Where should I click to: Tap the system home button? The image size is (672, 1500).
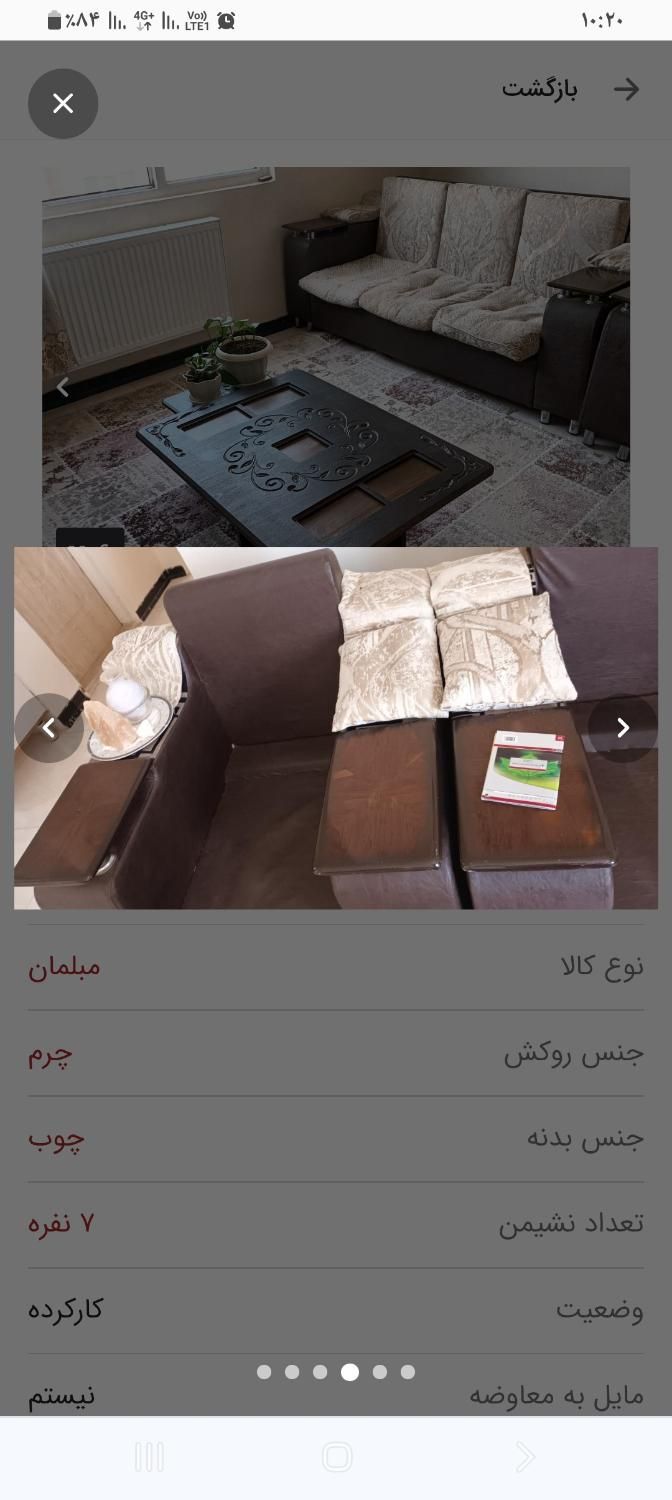tap(337, 1457)
